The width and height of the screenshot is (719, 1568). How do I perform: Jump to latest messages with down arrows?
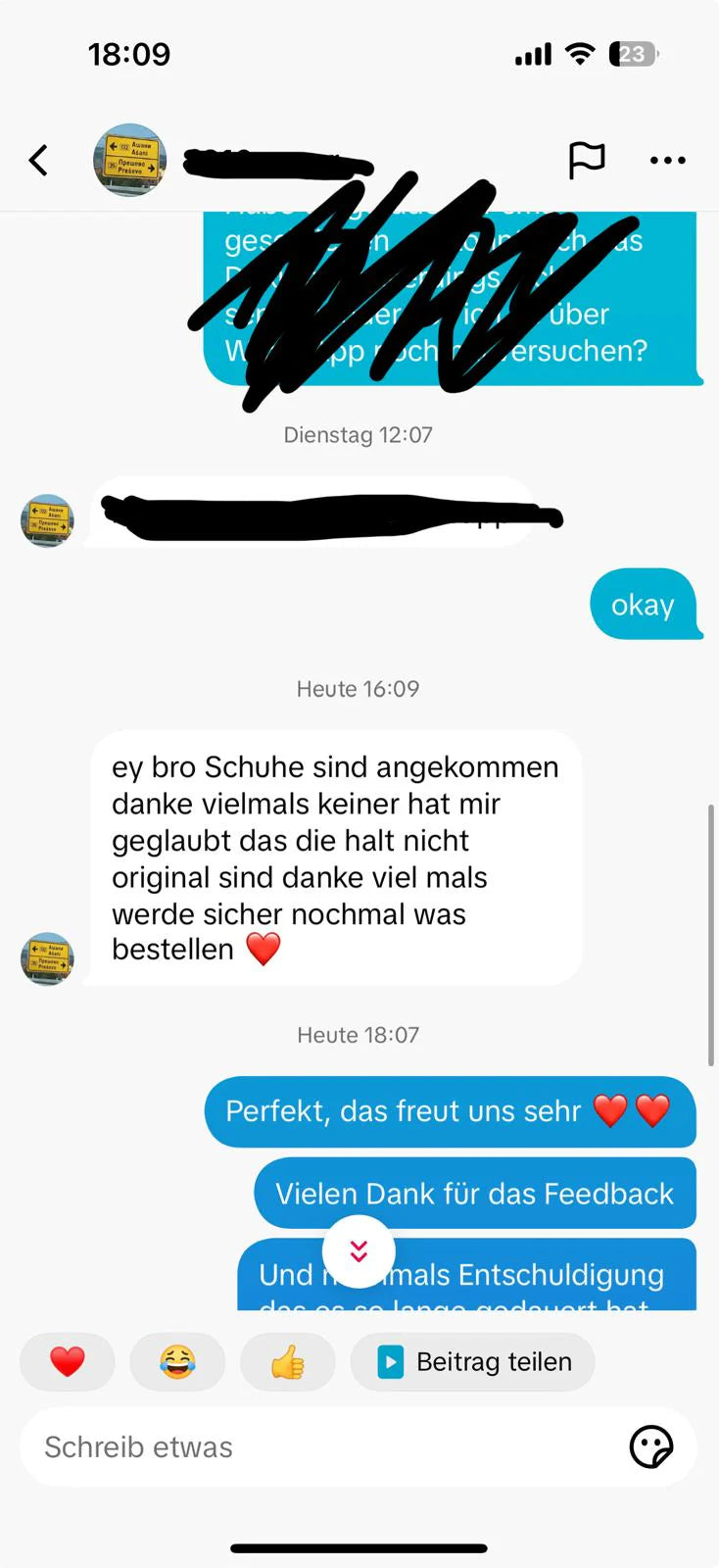pyautogui.click(x=359, y=1251)
